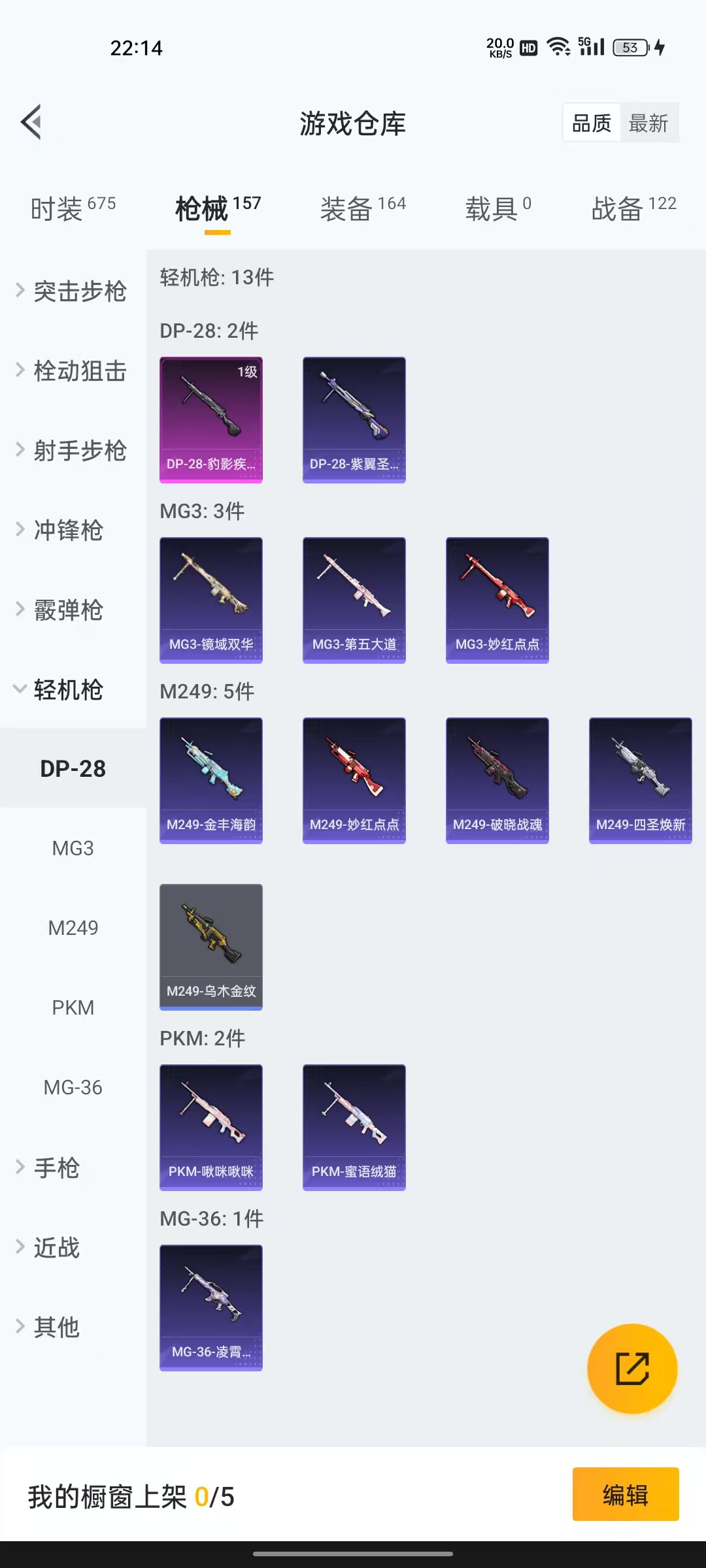View the M249-乌木金纹 skin card
The image size is (706, 1568).
click(211, 947)
